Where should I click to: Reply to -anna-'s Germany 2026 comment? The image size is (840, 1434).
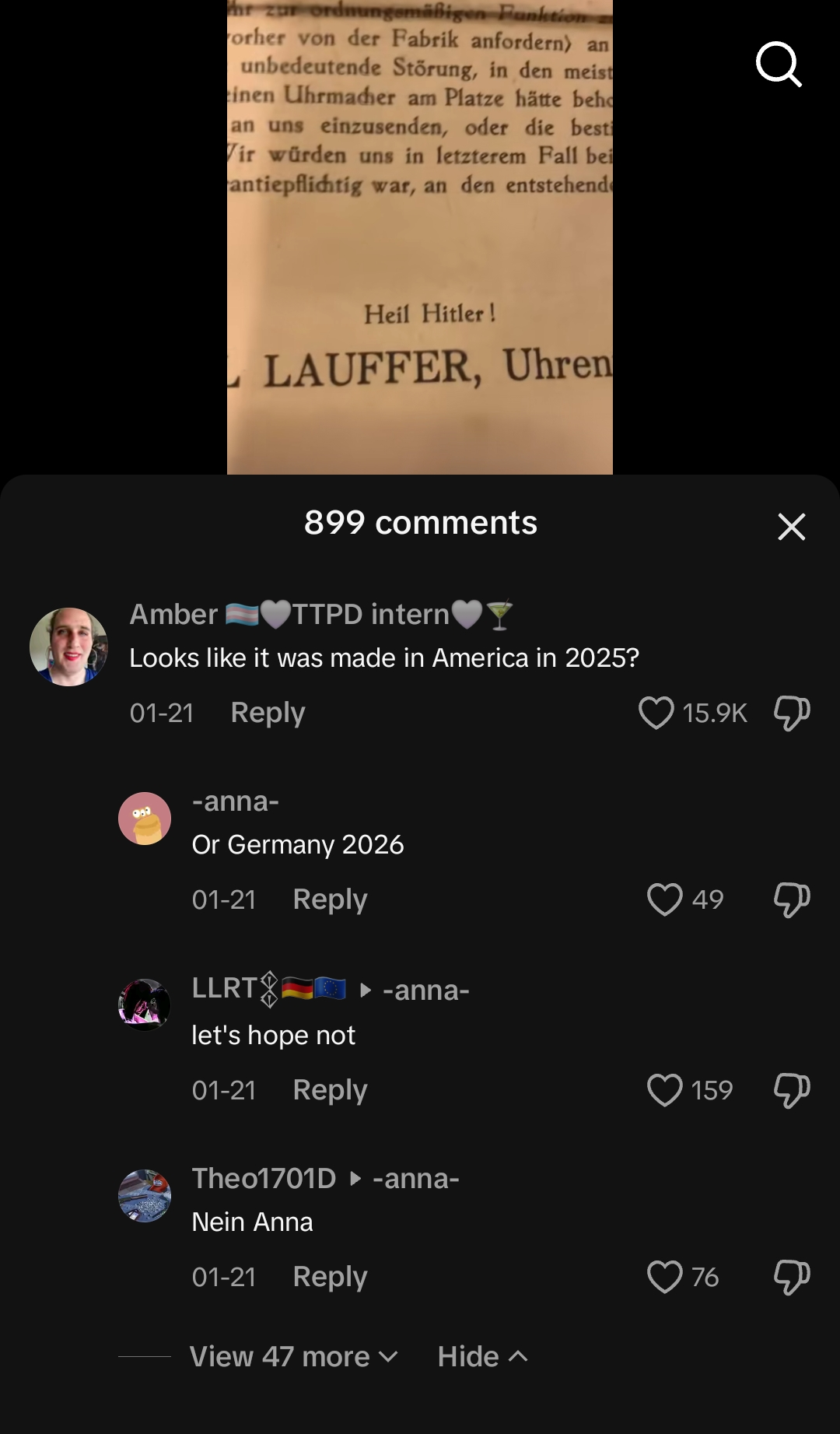coord(330,899)
